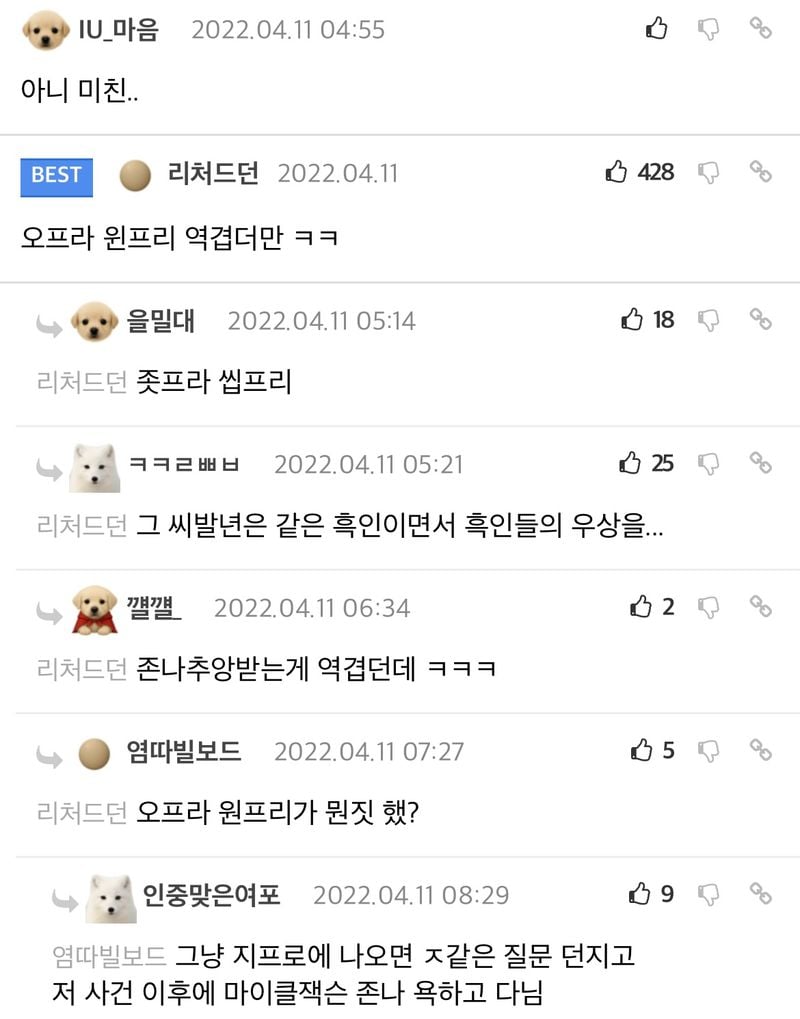The image size is (800, 1019).
Task: Dislike the comment by IU_마음
Action: pyautogui.click(x=708, y=28)
